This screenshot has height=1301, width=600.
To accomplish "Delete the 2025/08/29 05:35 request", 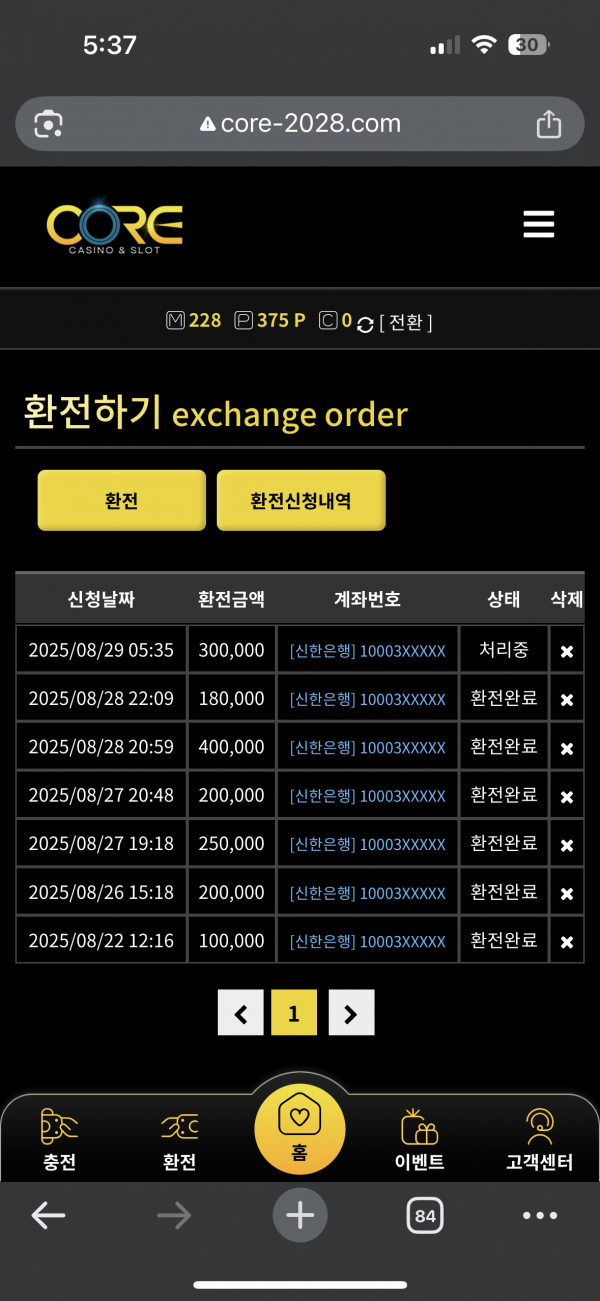I will coord(566,651).
